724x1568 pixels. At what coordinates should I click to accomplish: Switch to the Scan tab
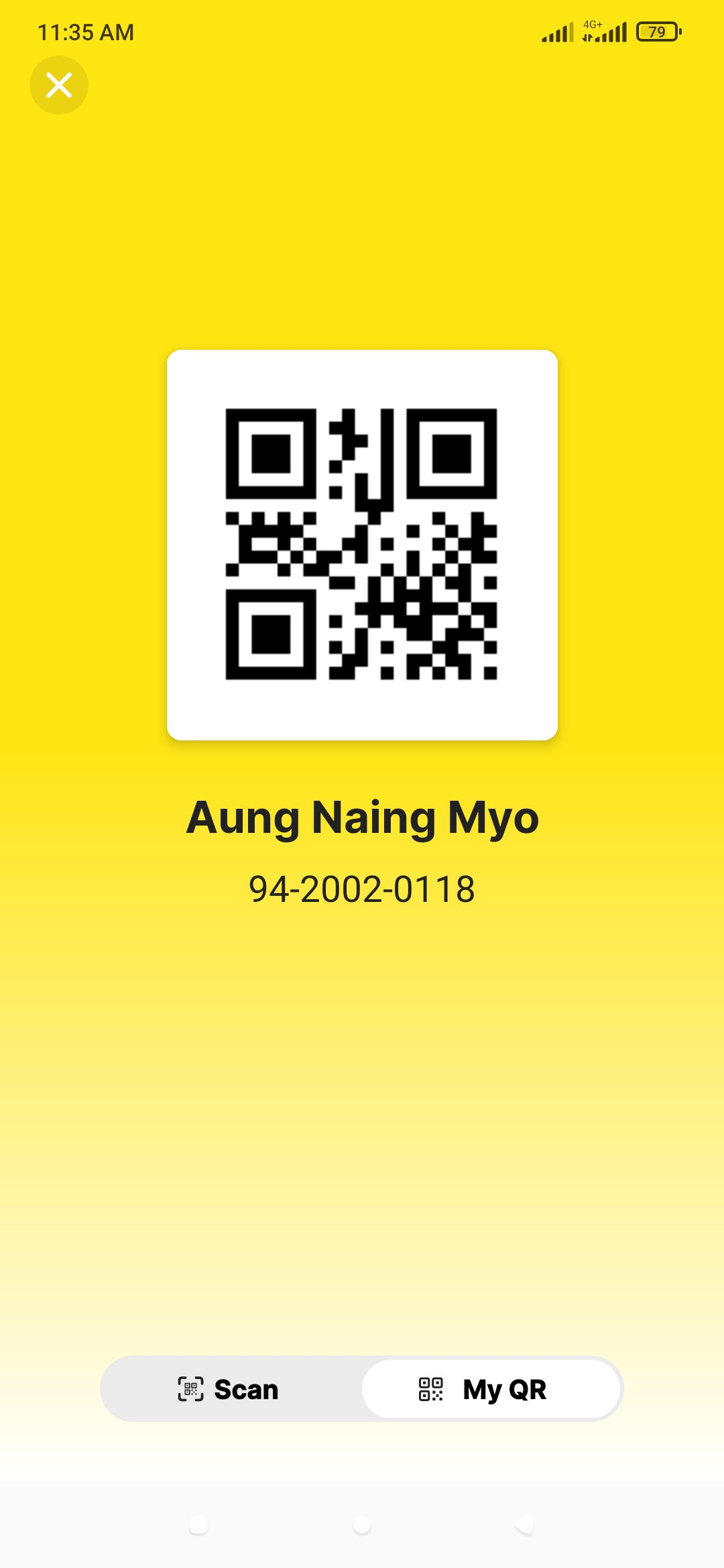coord(229,1389)
